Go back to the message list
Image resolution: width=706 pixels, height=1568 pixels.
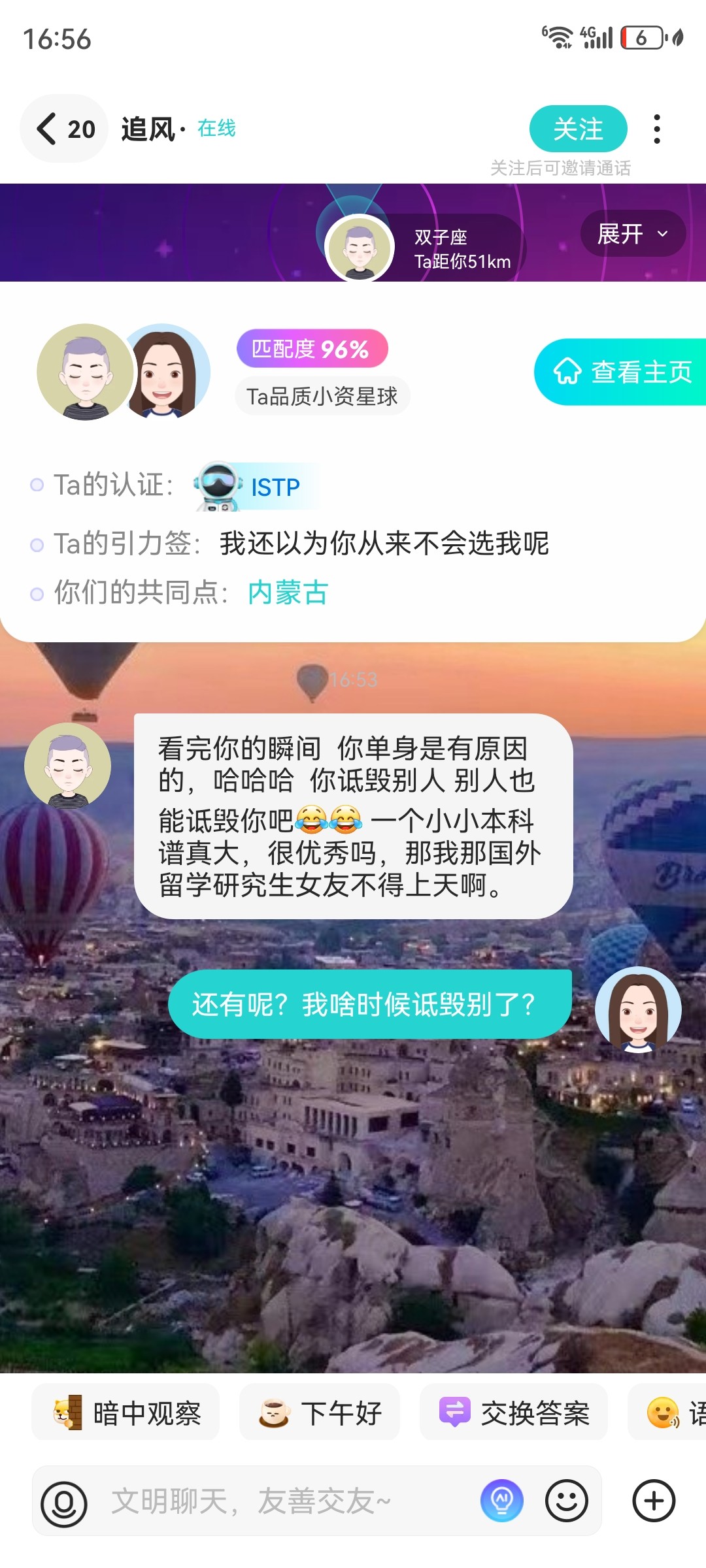pos(64,129)
